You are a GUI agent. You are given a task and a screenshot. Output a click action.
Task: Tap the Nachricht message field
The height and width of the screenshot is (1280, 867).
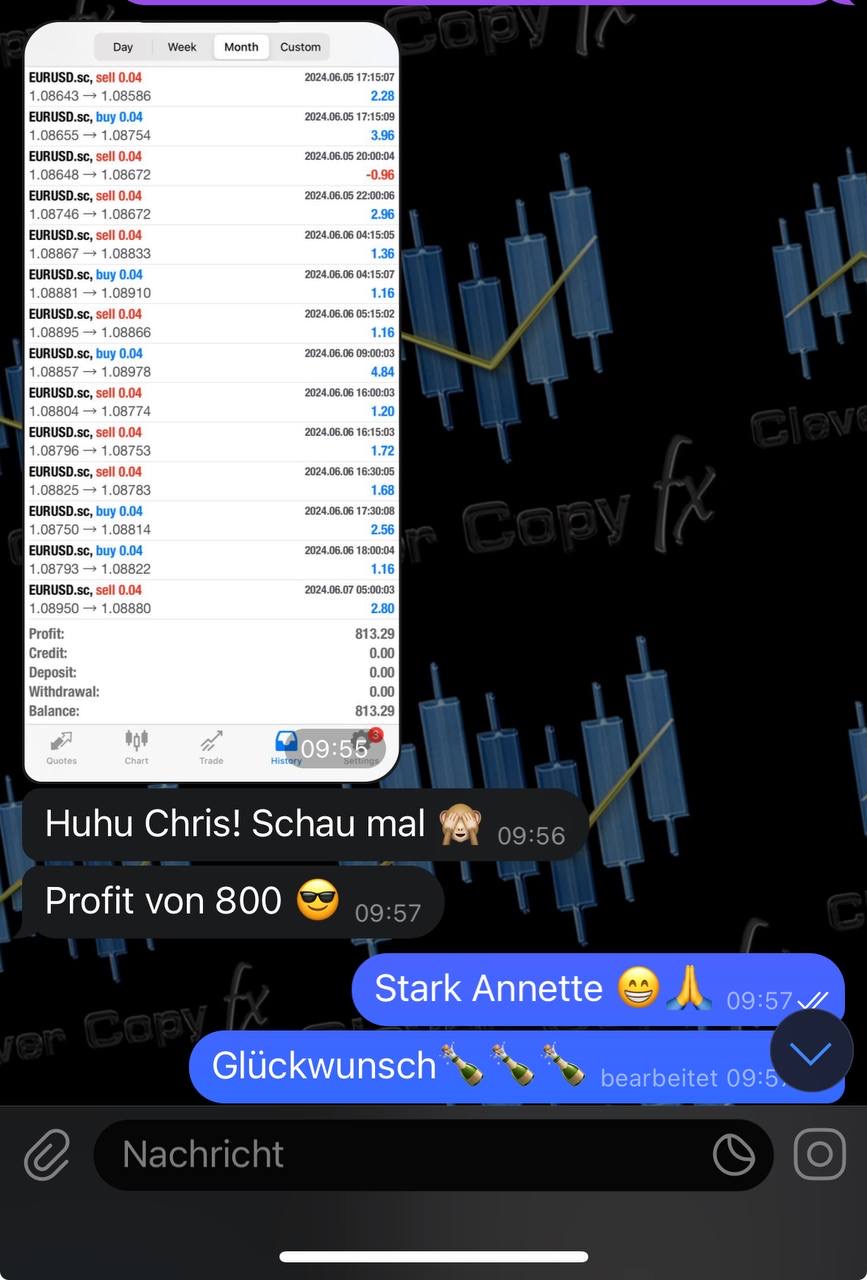(400, 1155)
